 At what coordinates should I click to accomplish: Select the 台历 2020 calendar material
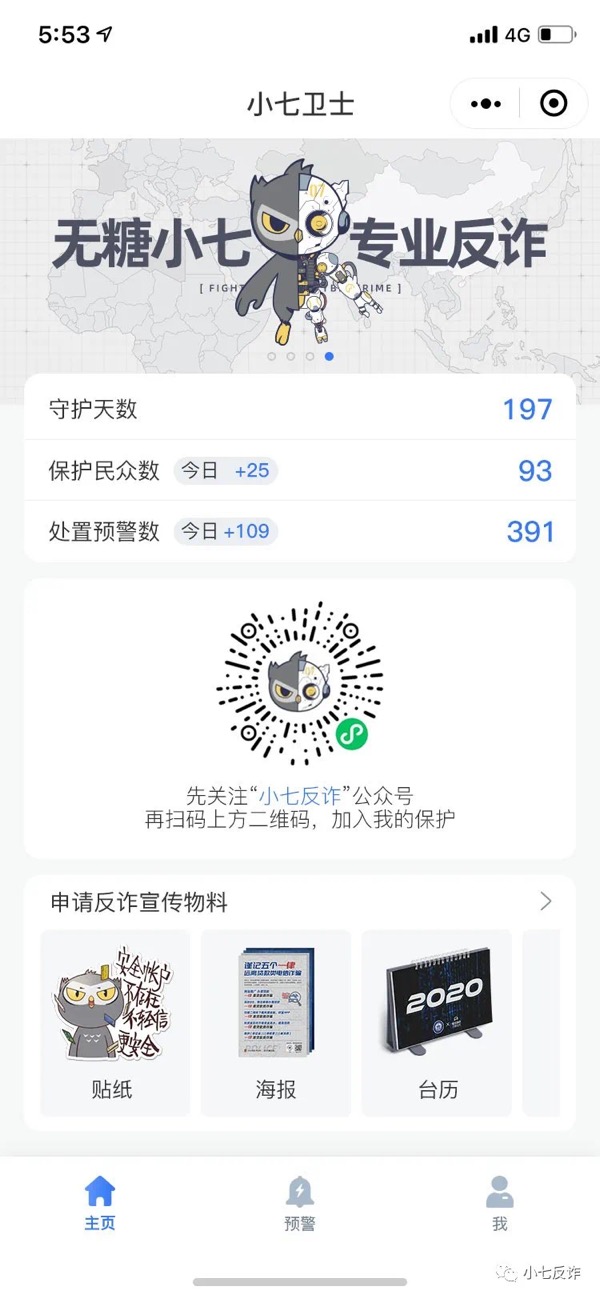(437, 1022)
